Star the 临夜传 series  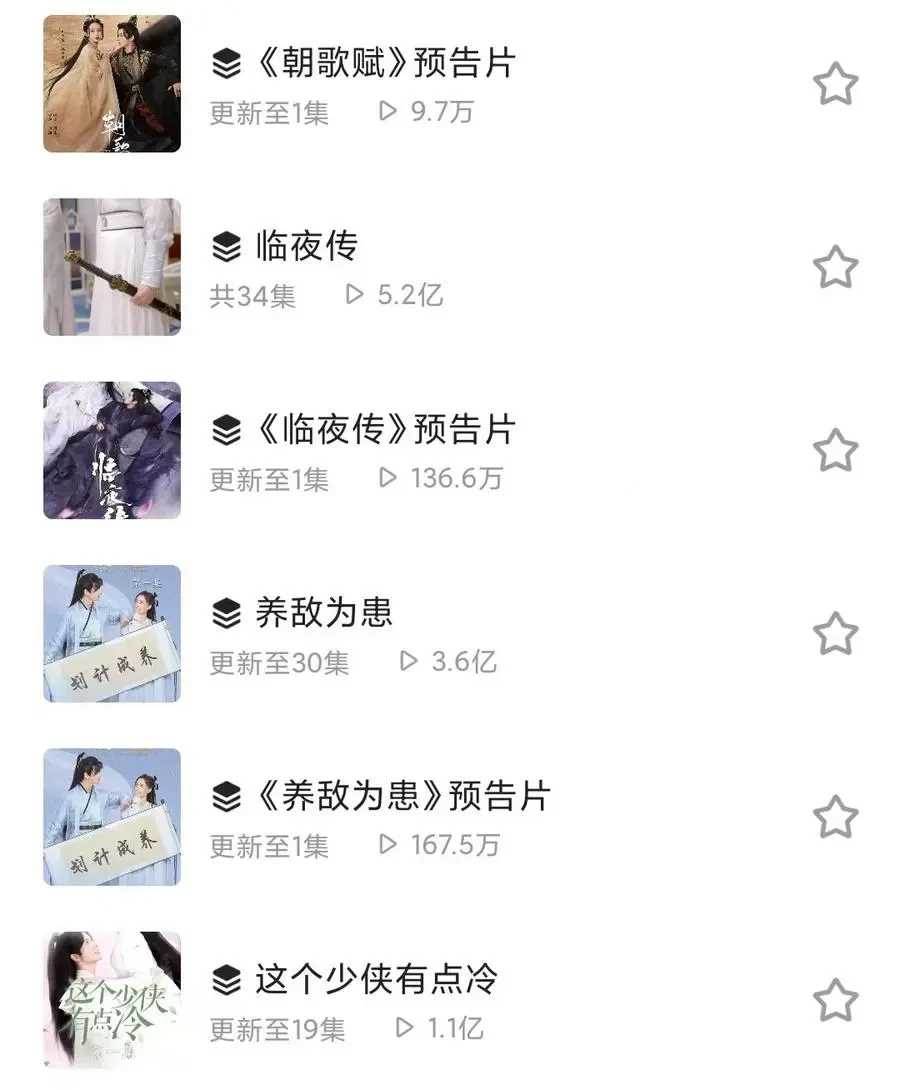pos(835,267)
